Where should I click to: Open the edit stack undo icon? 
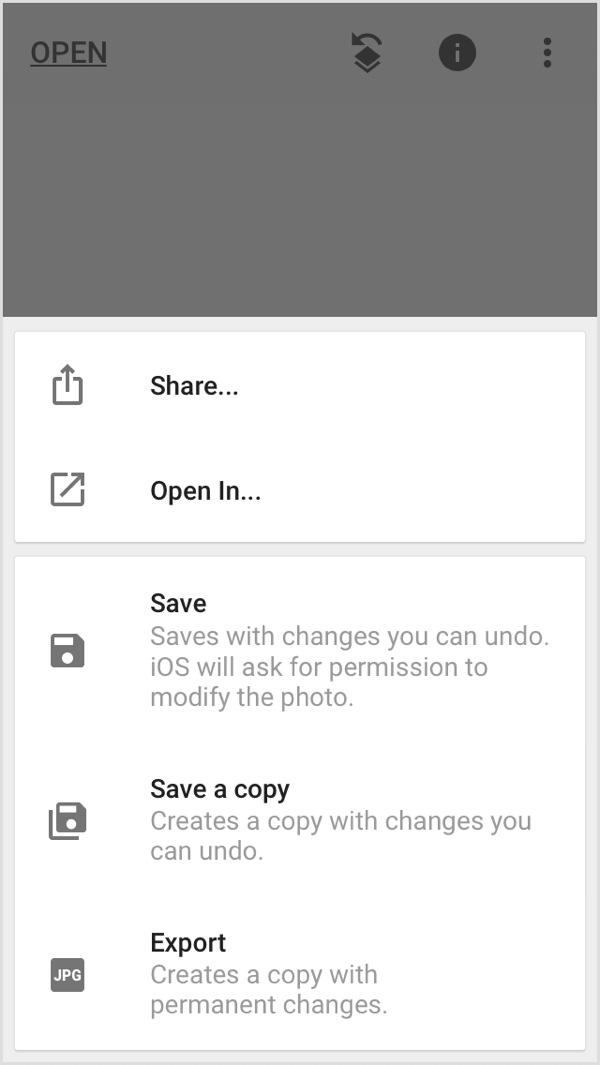click(x=367, y=52)
